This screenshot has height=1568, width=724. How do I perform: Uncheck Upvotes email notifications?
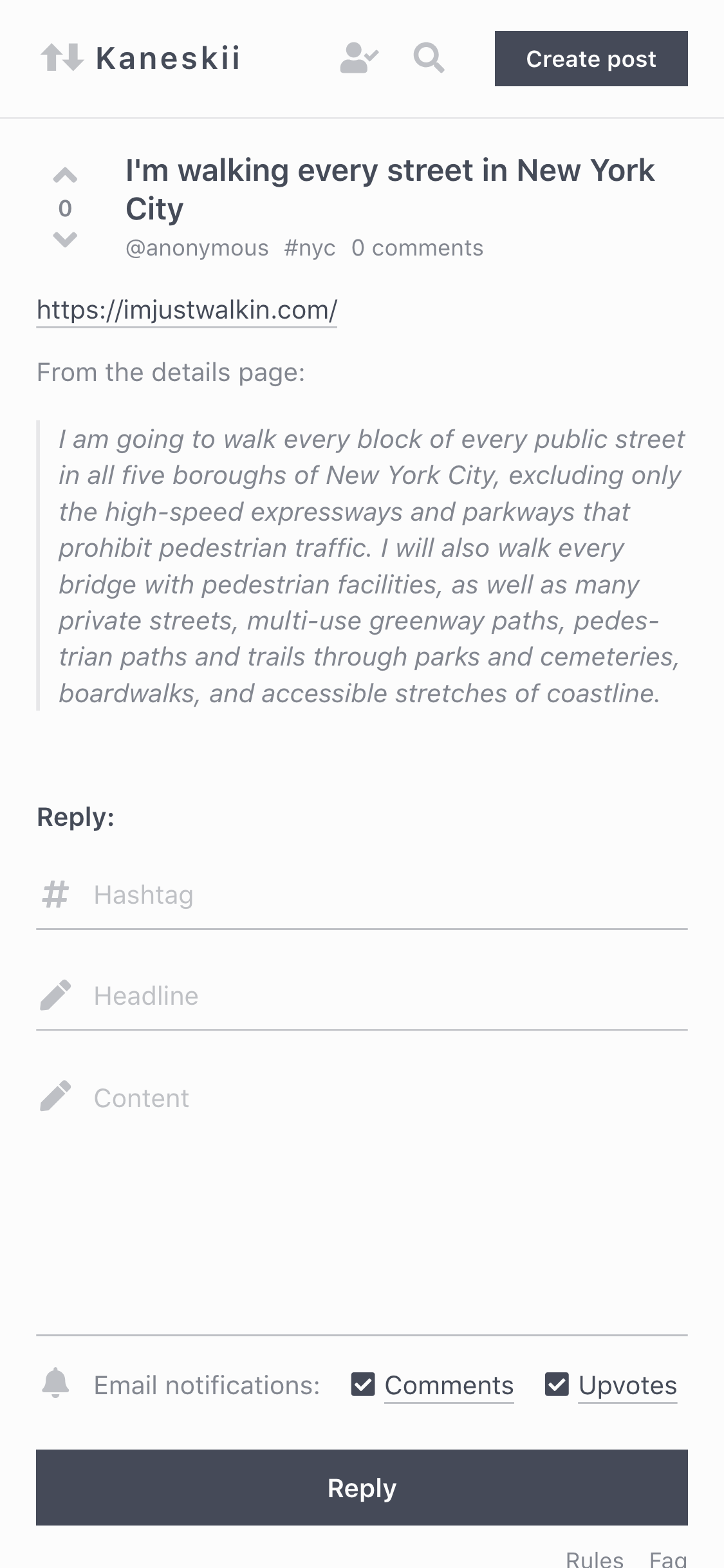tap(557, 1385)
